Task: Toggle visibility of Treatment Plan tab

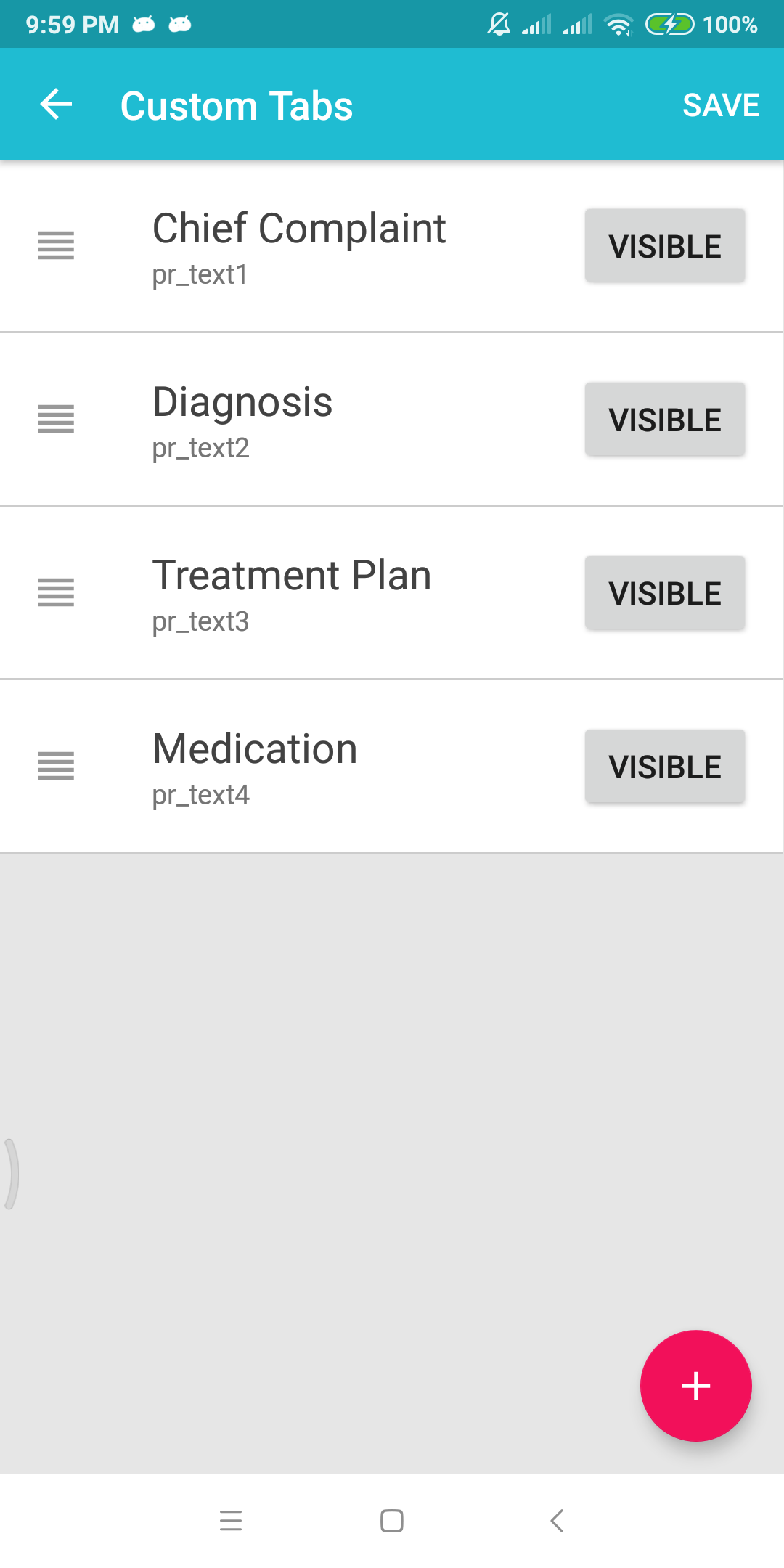Action: click(x=665, y=593)
